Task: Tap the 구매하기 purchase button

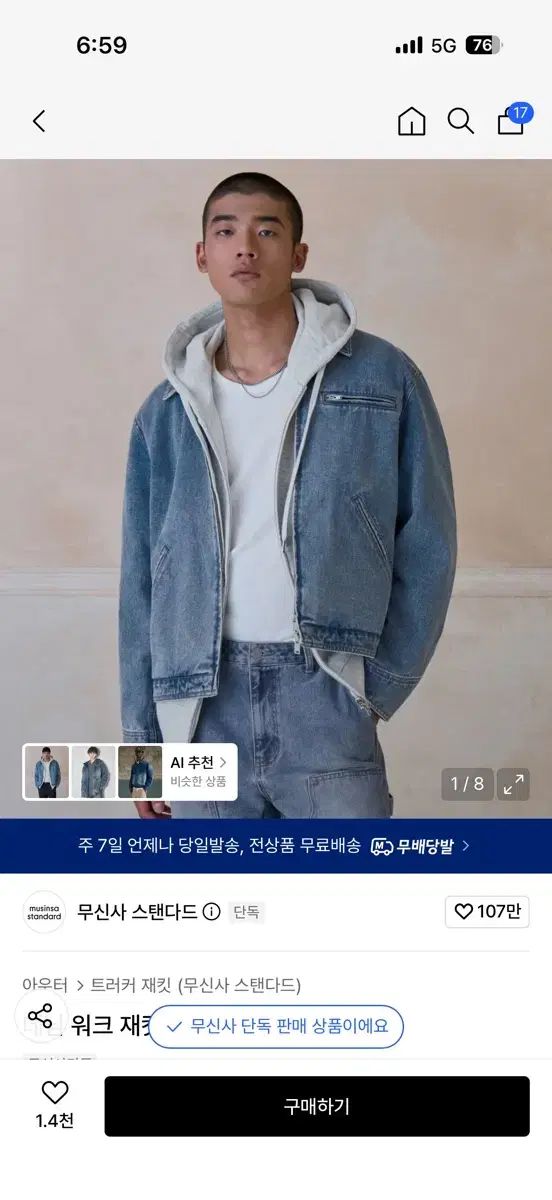Action: click(317, 1106)
